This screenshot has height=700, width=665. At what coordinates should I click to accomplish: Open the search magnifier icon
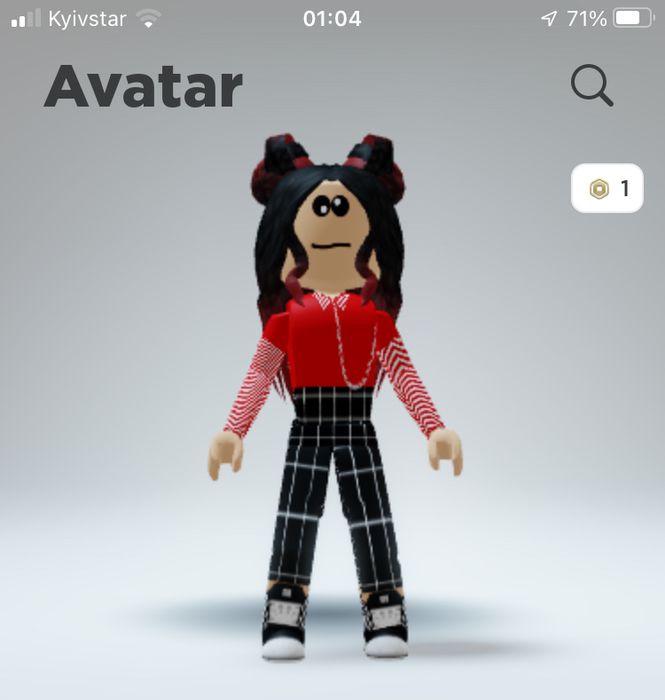point(591,86)
